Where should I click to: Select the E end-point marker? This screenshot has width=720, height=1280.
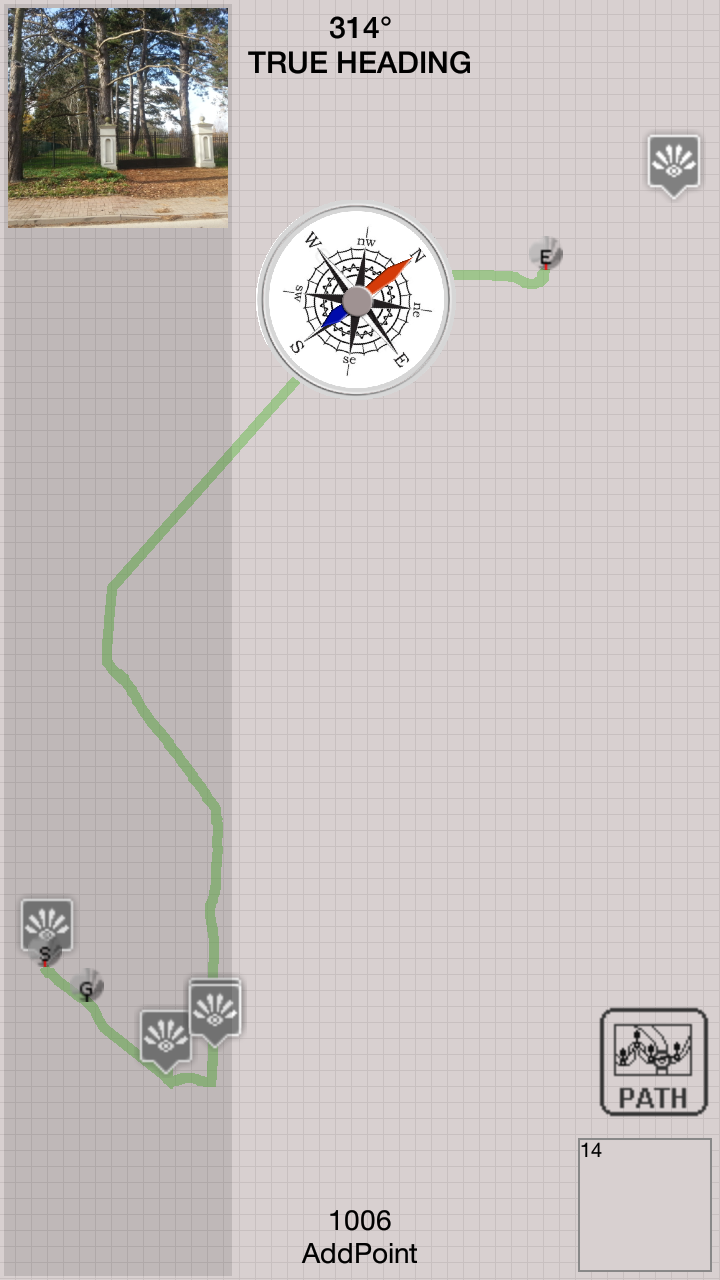coord(546,256)
